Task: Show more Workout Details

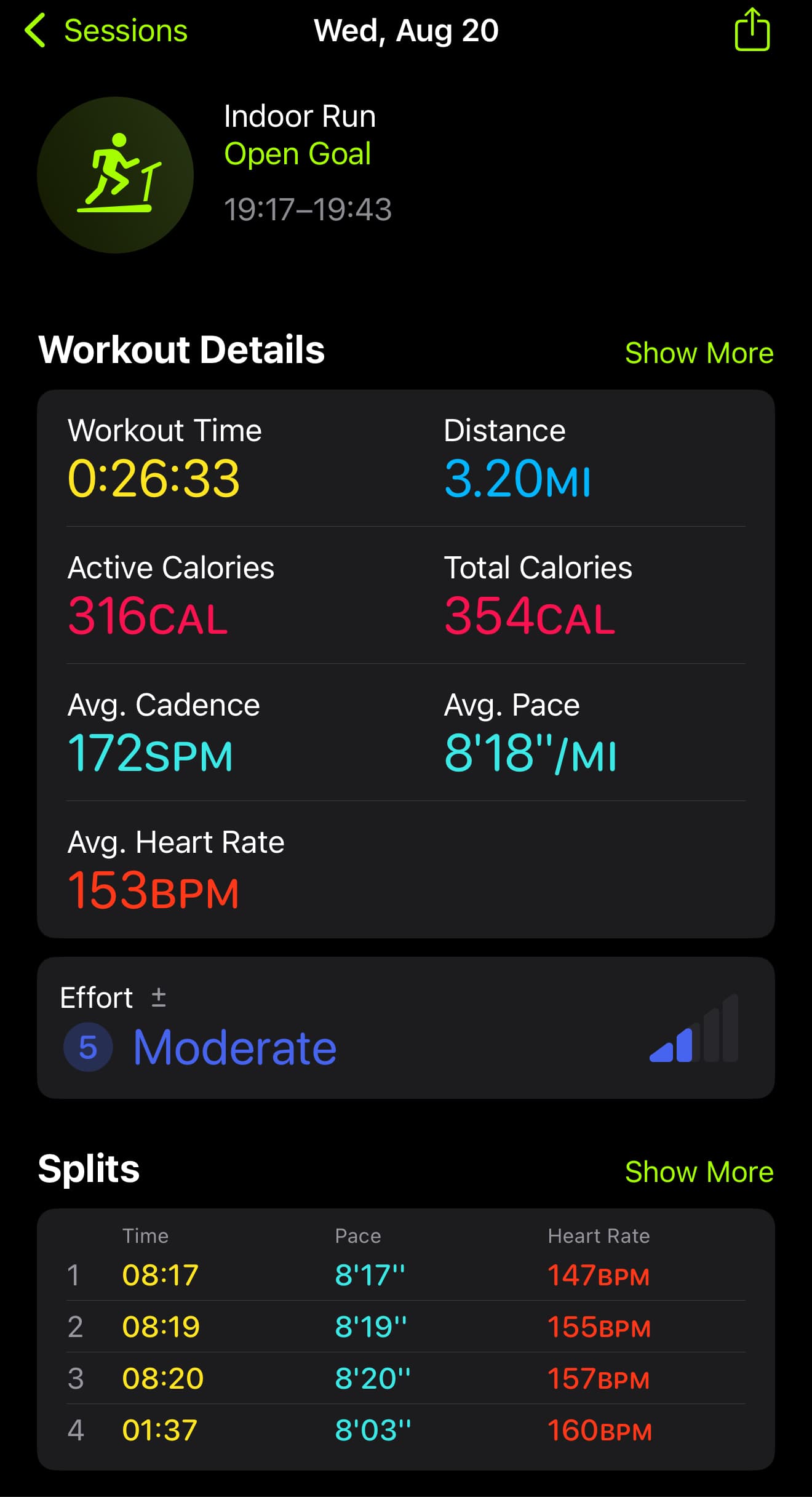Action: [699, 353]
